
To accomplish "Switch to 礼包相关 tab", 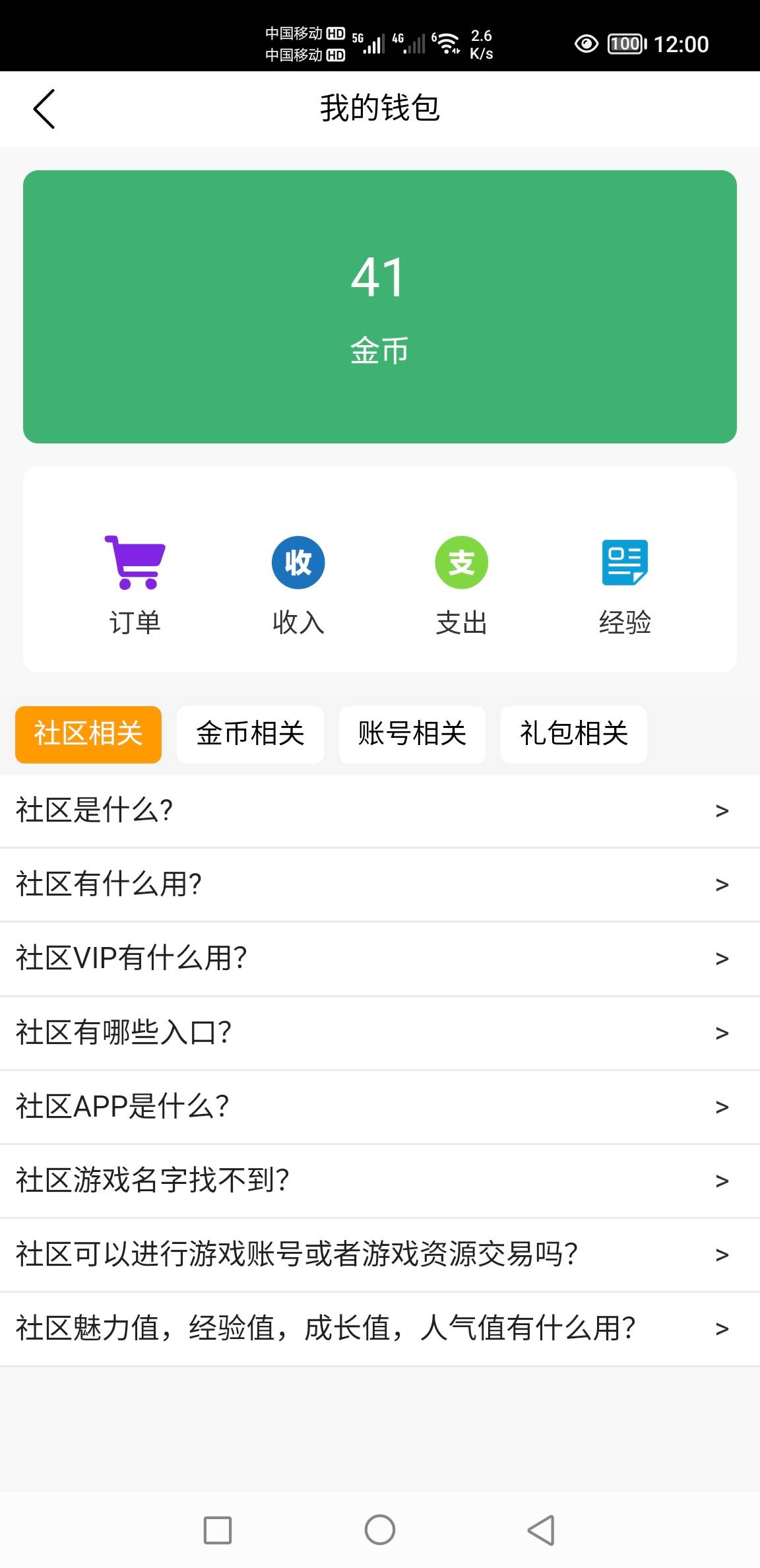I will tap(574, 735).
